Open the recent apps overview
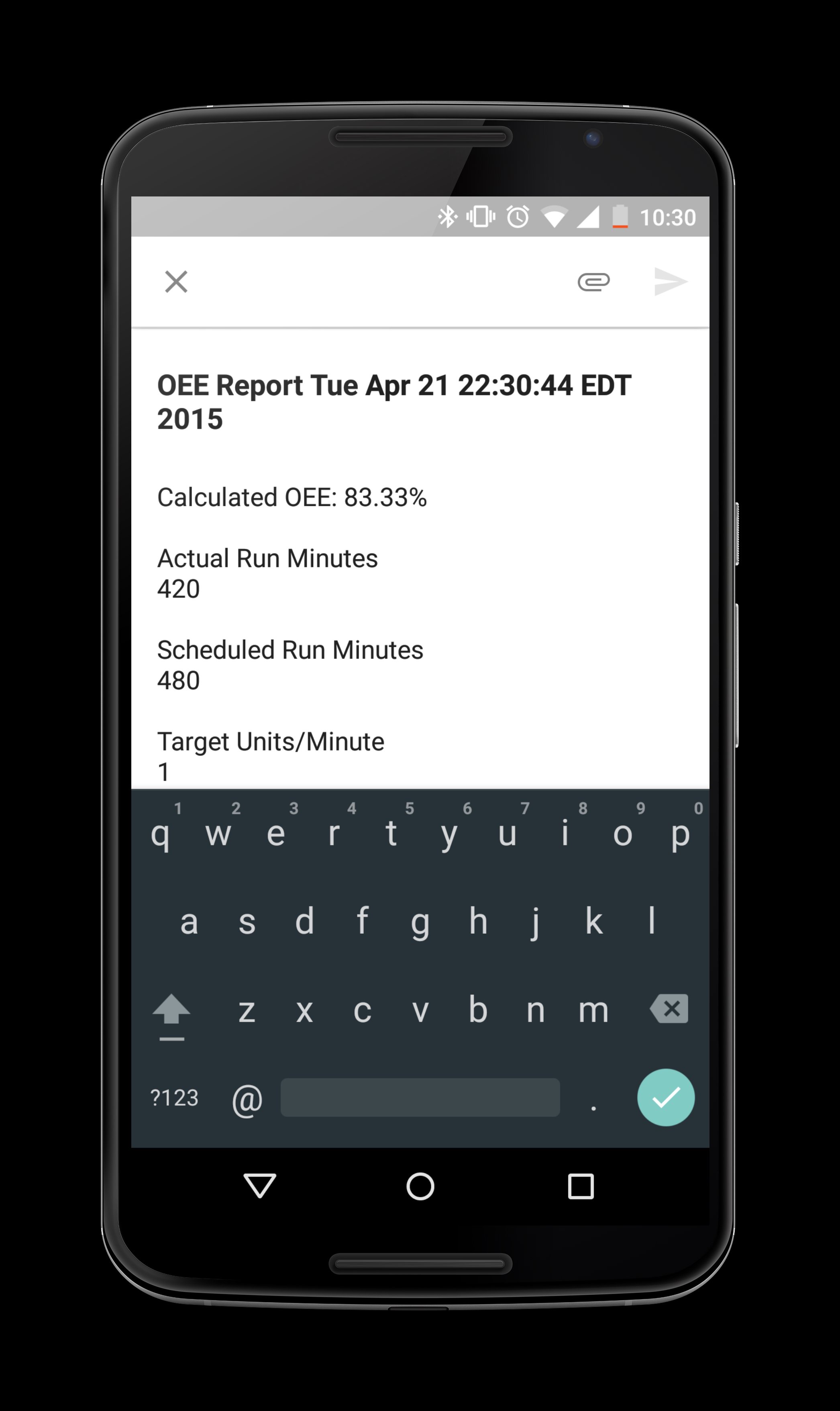 coord(581,1186)
